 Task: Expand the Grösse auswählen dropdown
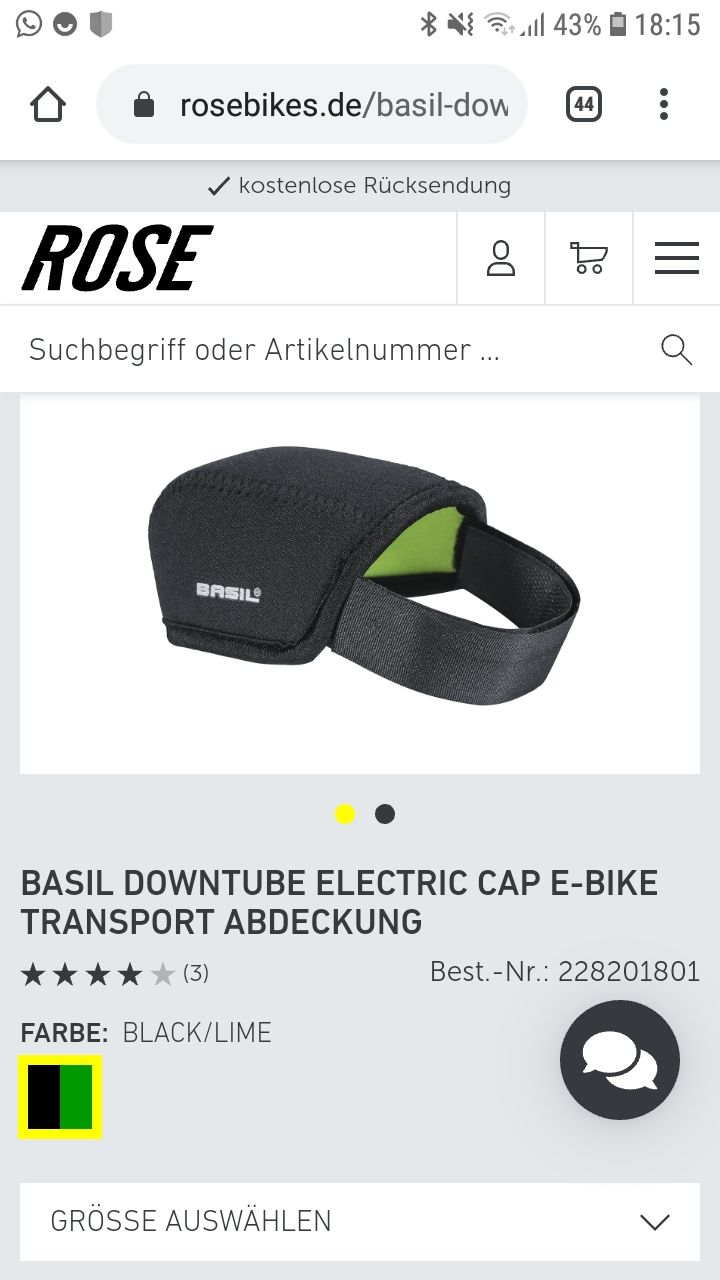[360, 1221]
